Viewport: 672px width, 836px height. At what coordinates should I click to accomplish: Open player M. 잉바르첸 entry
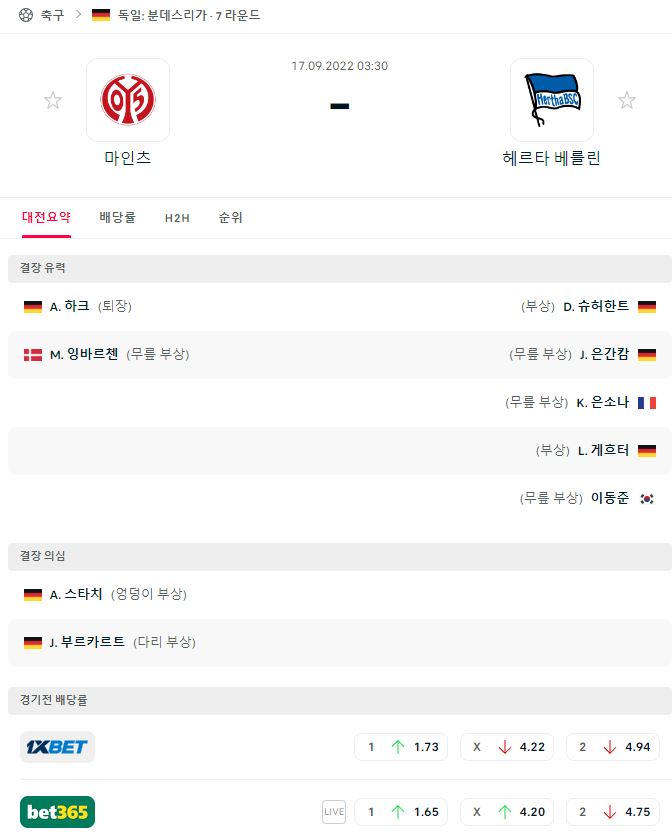(x=84, y=354)
